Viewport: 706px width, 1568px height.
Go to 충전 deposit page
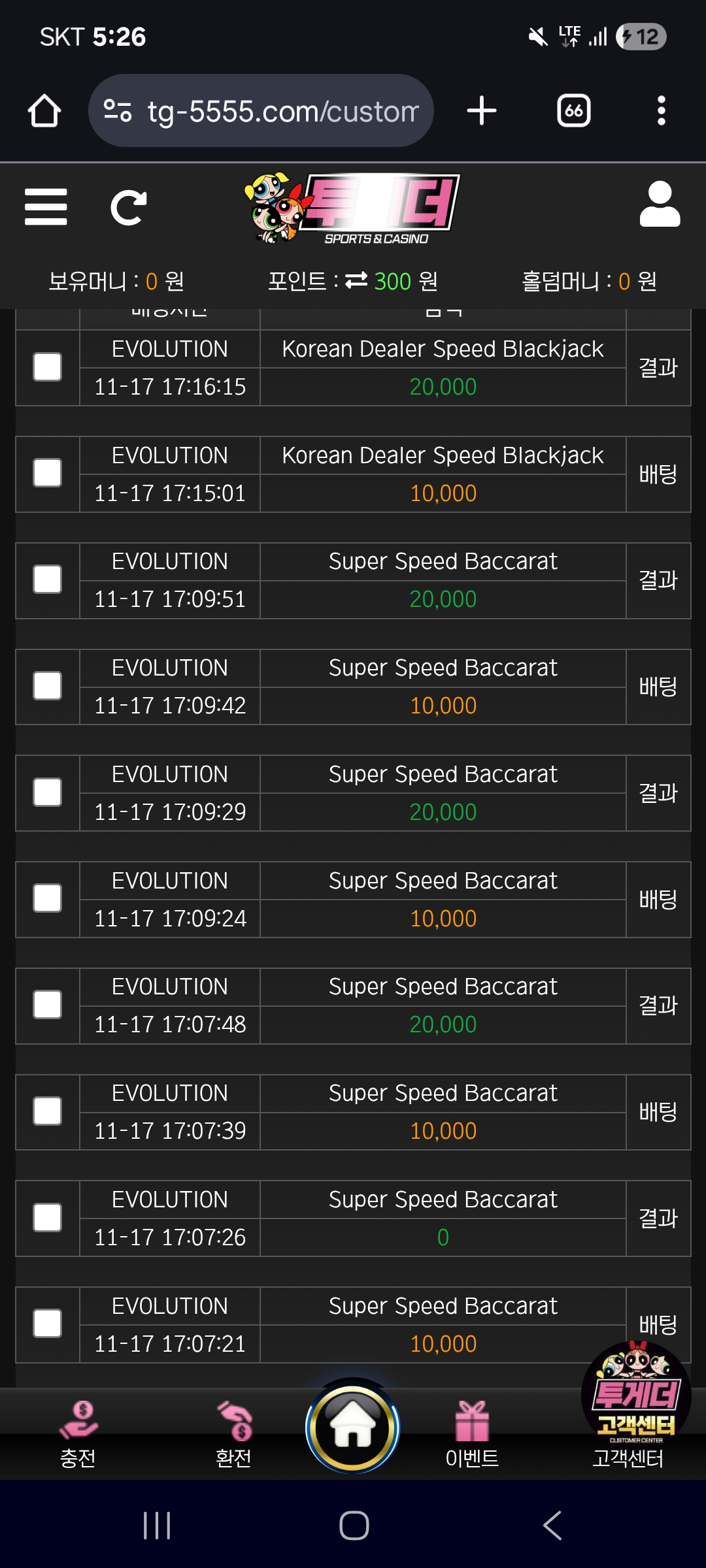[78, 1433]
